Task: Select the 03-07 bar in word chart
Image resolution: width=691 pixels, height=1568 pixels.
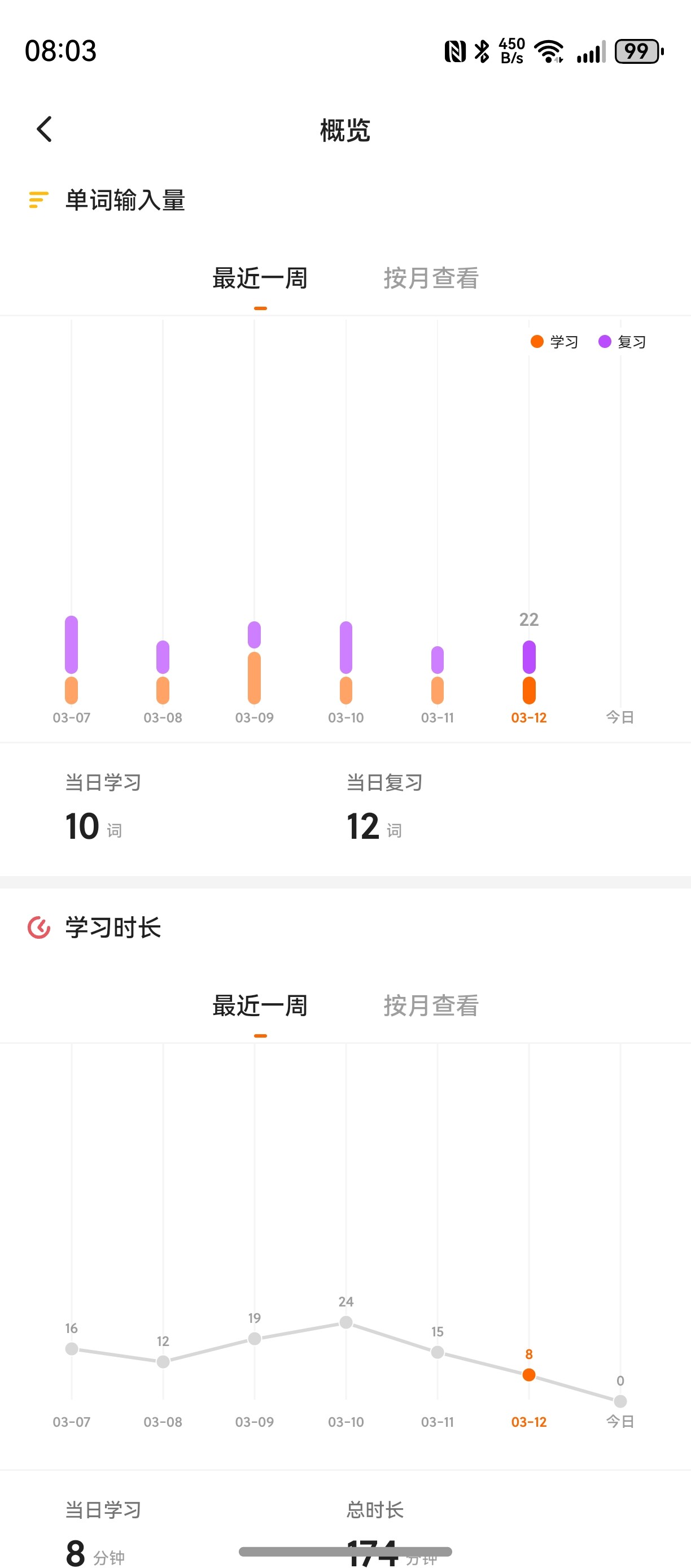Action: point(71,660)
